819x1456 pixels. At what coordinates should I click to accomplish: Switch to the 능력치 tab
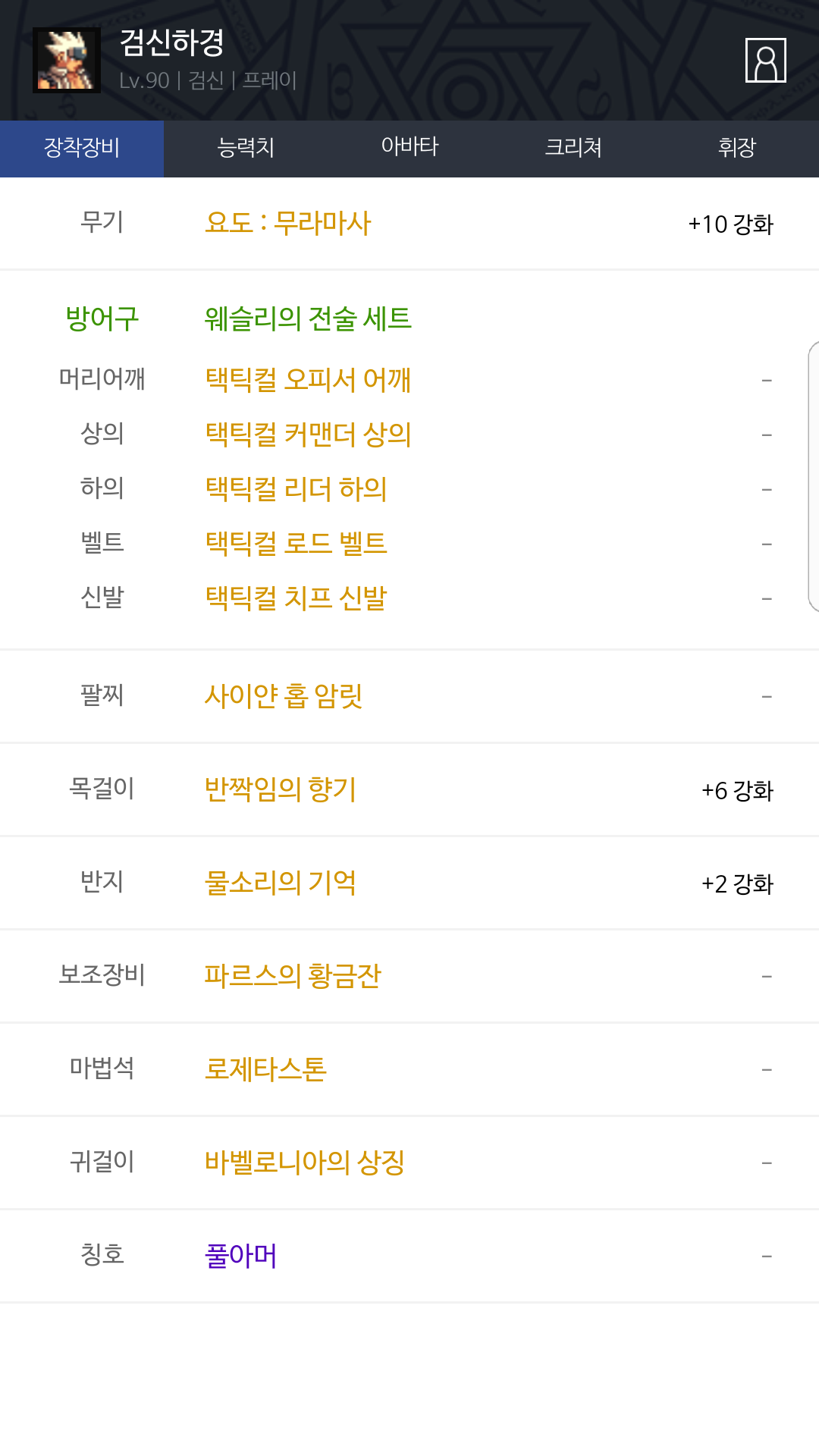coord(246,149)
